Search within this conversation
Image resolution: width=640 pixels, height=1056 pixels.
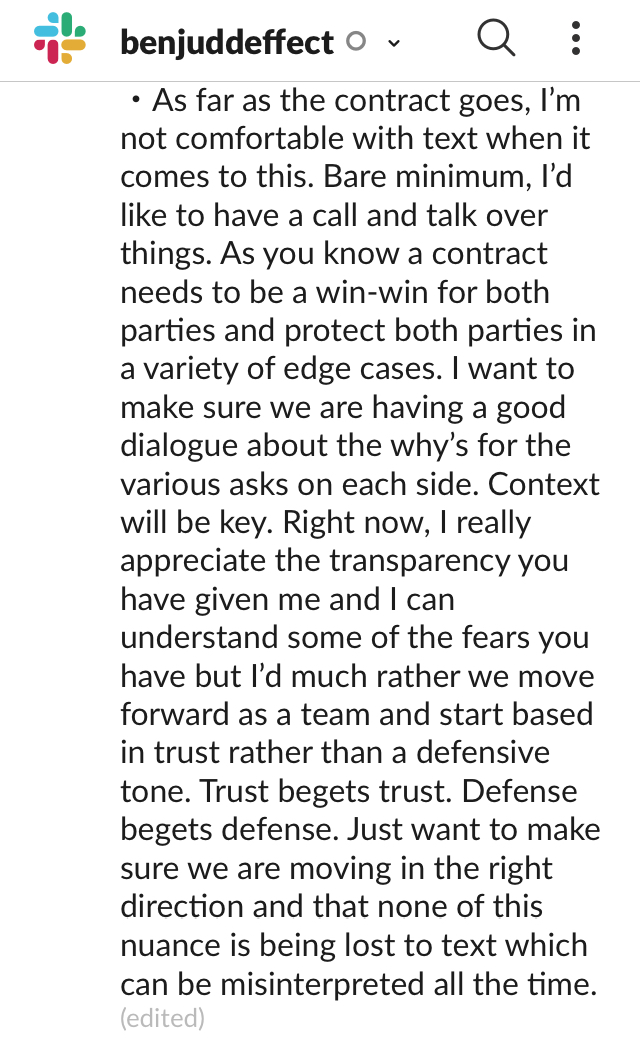click(x=497, y=37)
